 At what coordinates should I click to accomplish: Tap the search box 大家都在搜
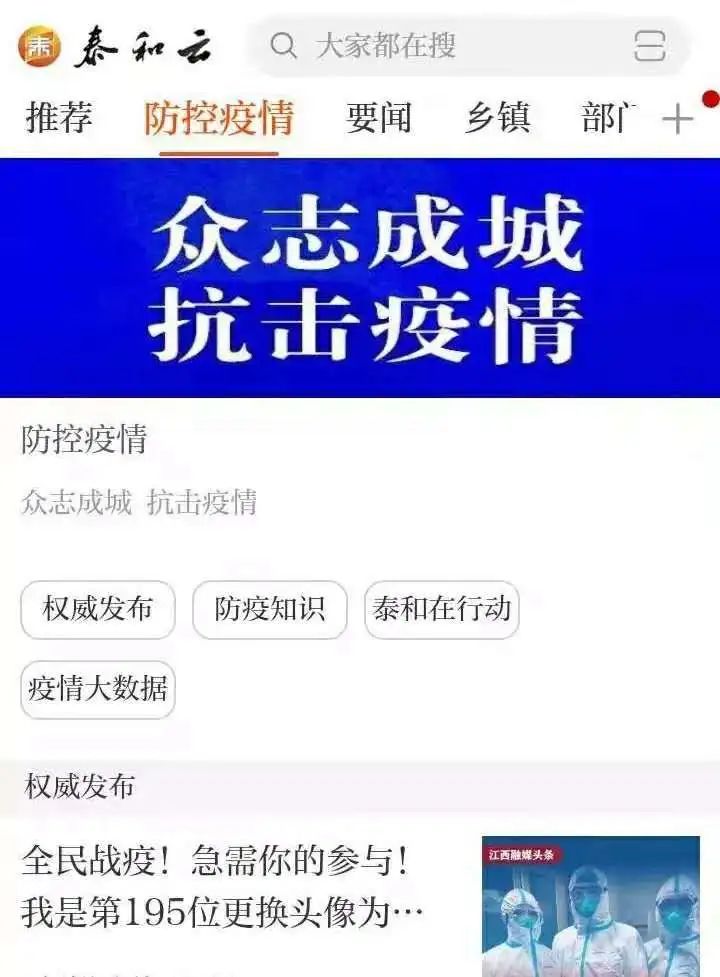tap(440, 46)
